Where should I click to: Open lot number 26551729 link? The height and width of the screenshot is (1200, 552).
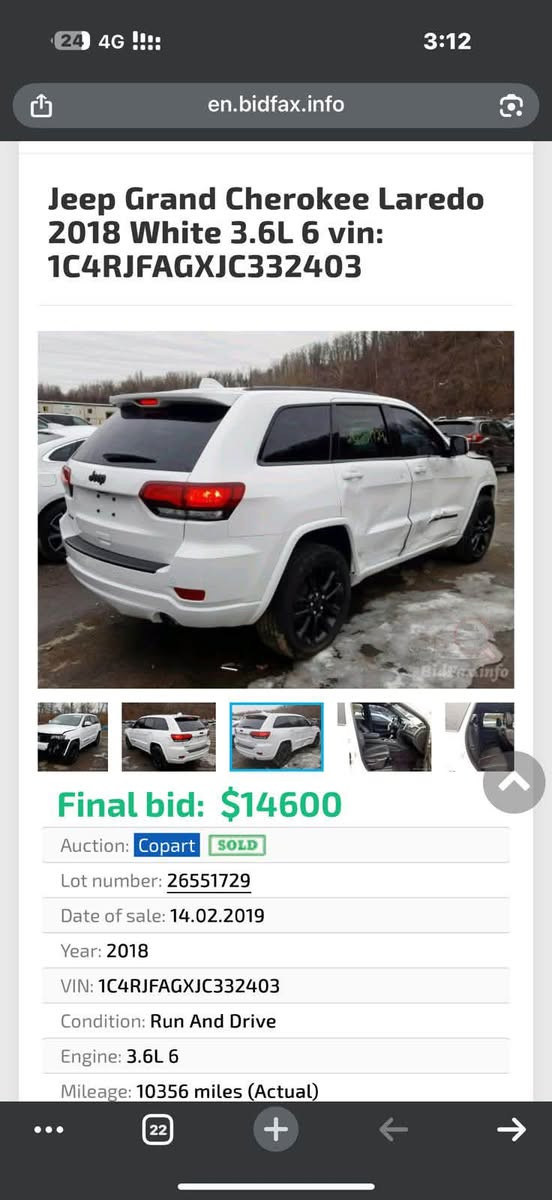pos(209,881)
